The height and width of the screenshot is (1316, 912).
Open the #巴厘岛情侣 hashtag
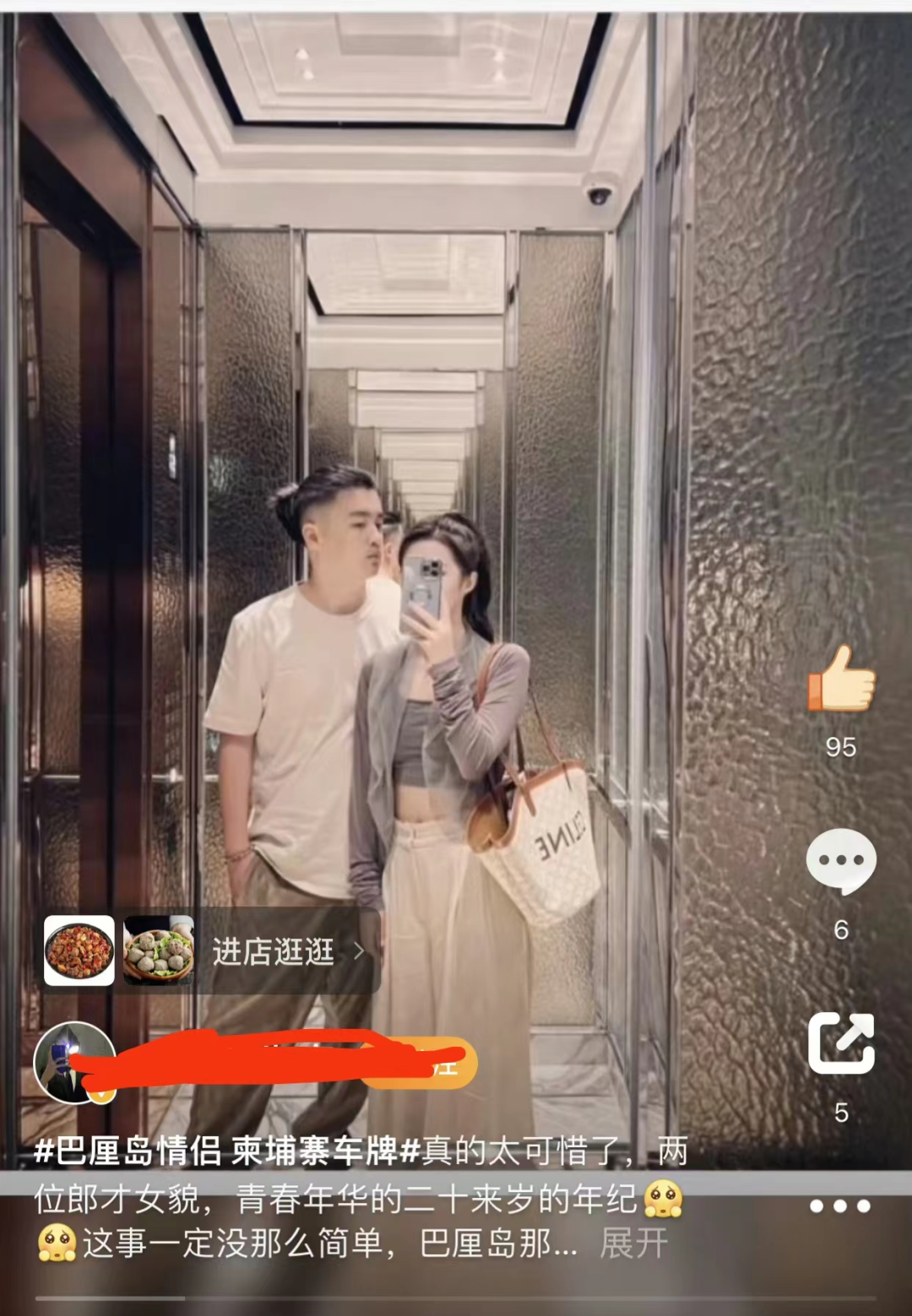point(128,1152)
